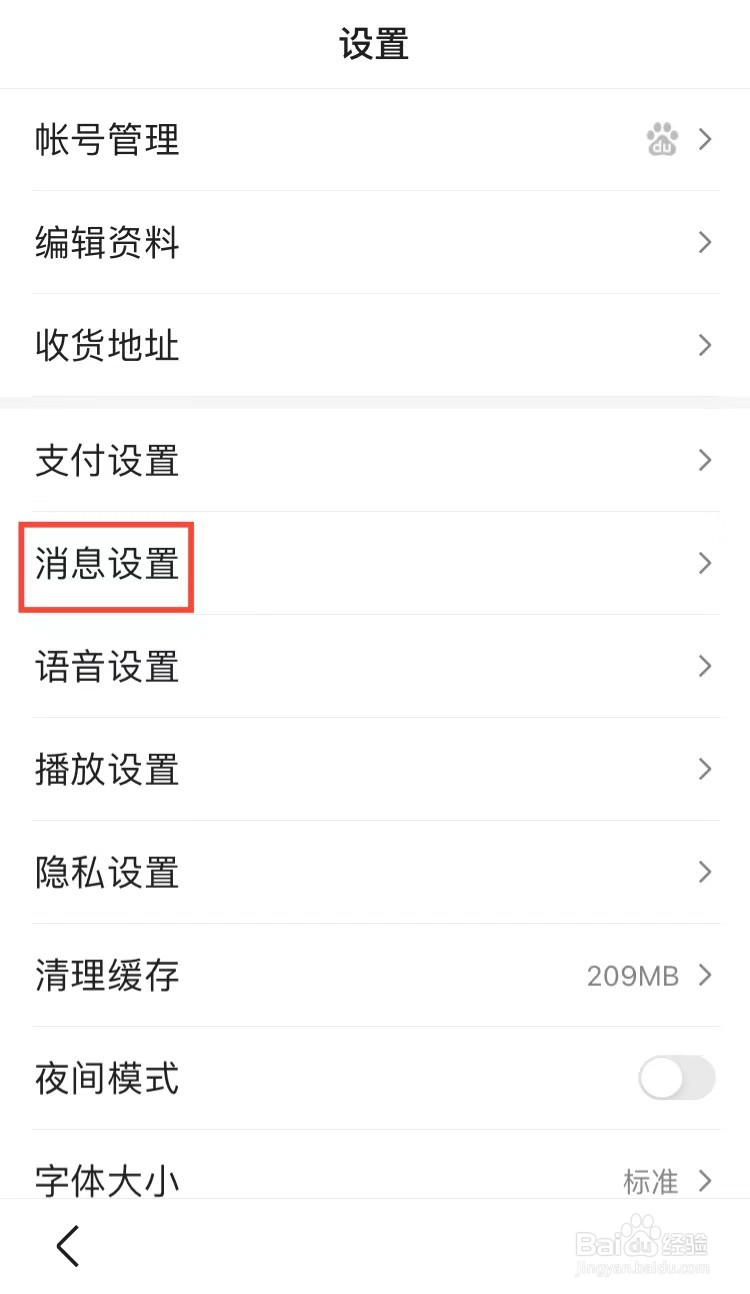
Task: Enable 夜间模式 night mode switch
Action: coord(675,1079)
